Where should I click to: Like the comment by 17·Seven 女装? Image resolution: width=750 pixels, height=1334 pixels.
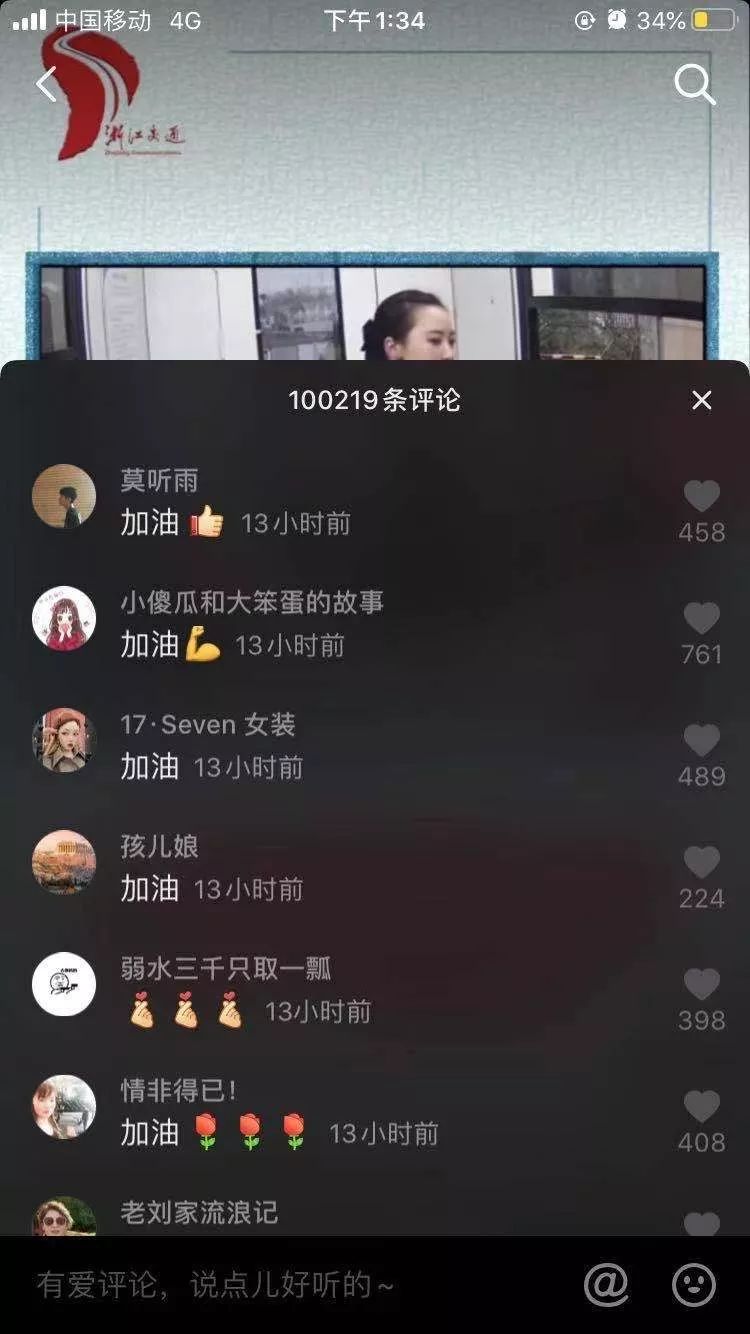pyautogui.click(x=702, y=741)
